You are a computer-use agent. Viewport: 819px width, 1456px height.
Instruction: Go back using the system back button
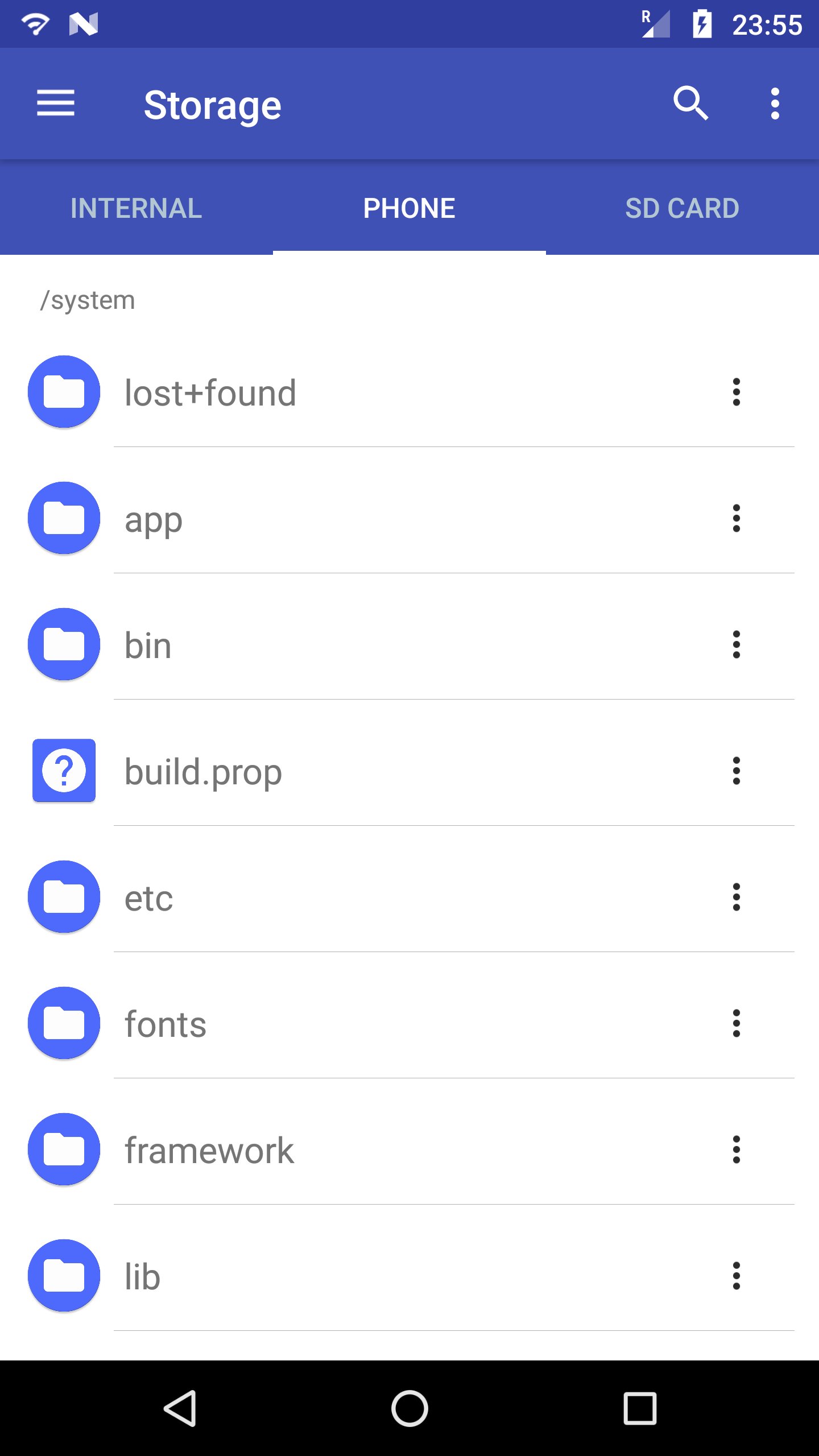point(181,1408)
